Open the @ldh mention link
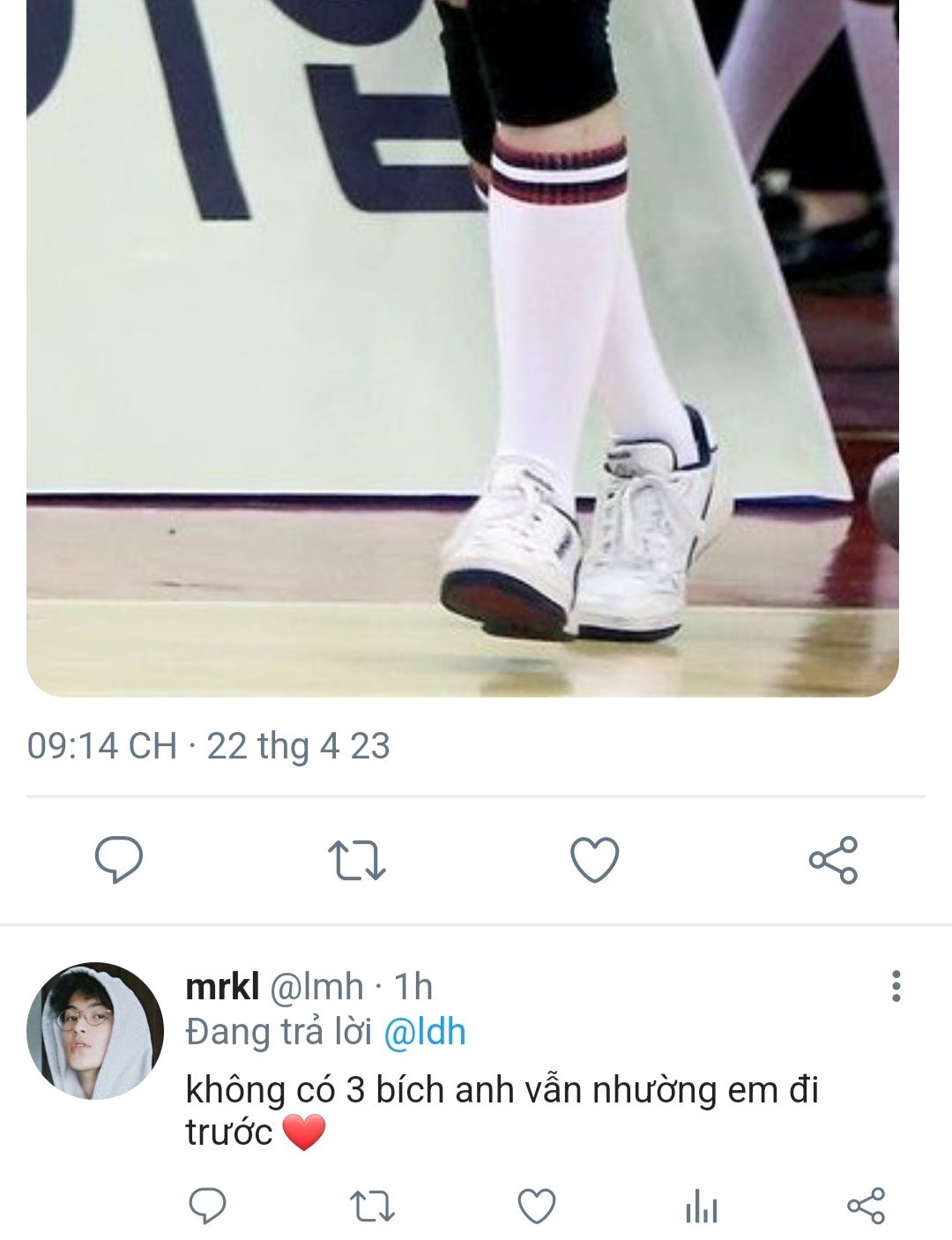This screenshot has width=952, height=1240. pyautogui.click(x=425, y=1032)
